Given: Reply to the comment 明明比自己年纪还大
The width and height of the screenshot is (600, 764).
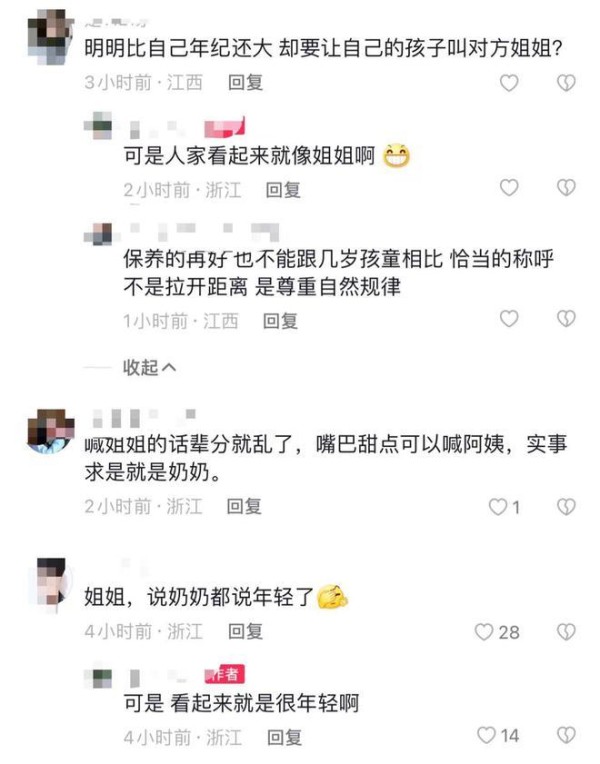Looking at the screenshot, I should [245, 83].
